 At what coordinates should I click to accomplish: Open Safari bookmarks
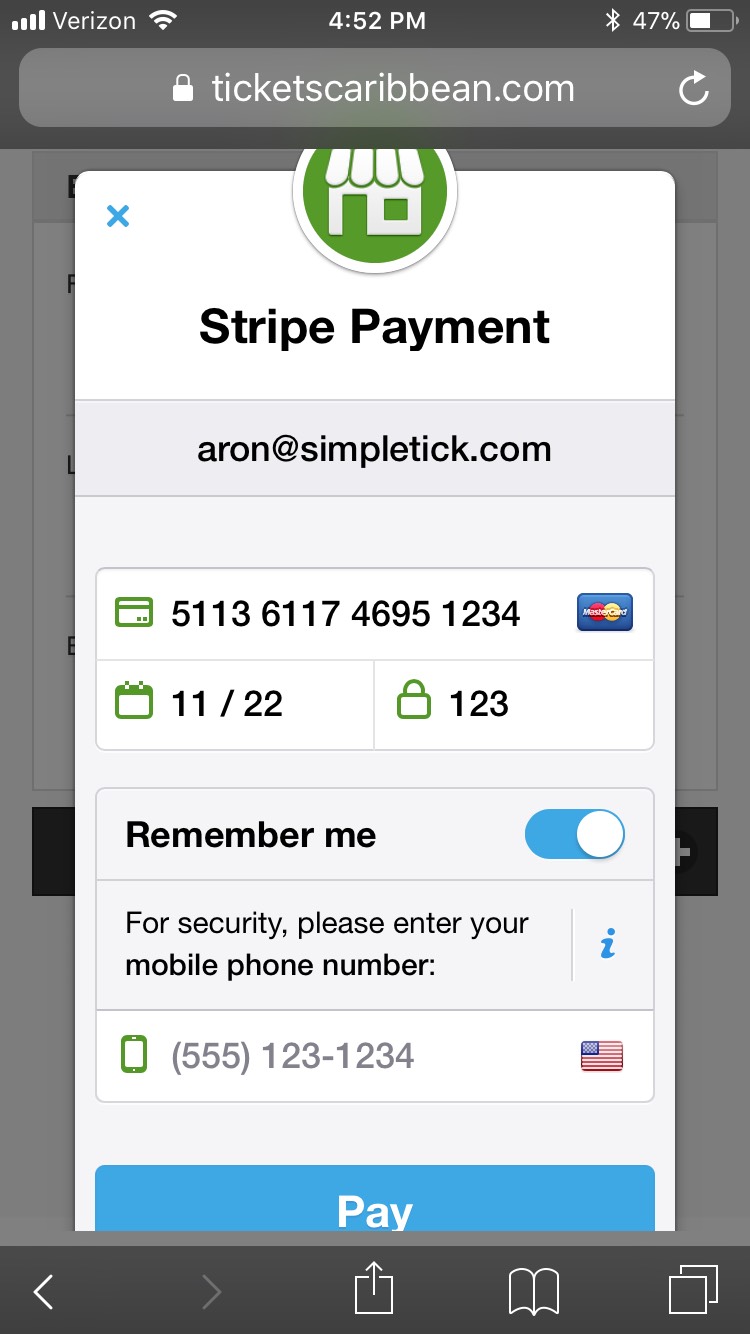click(x=533, y=1292)
